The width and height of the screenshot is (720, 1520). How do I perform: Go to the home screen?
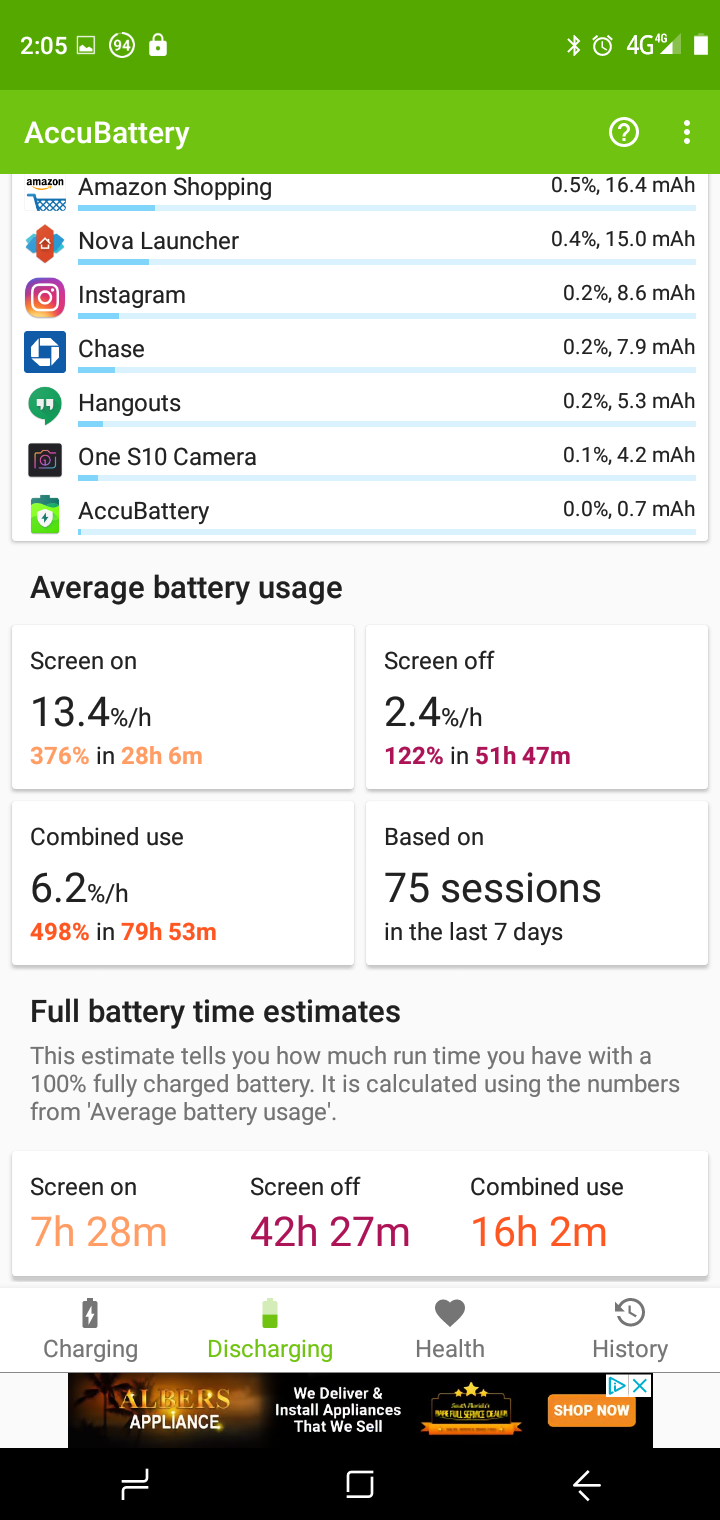(x=360, y=1485)
